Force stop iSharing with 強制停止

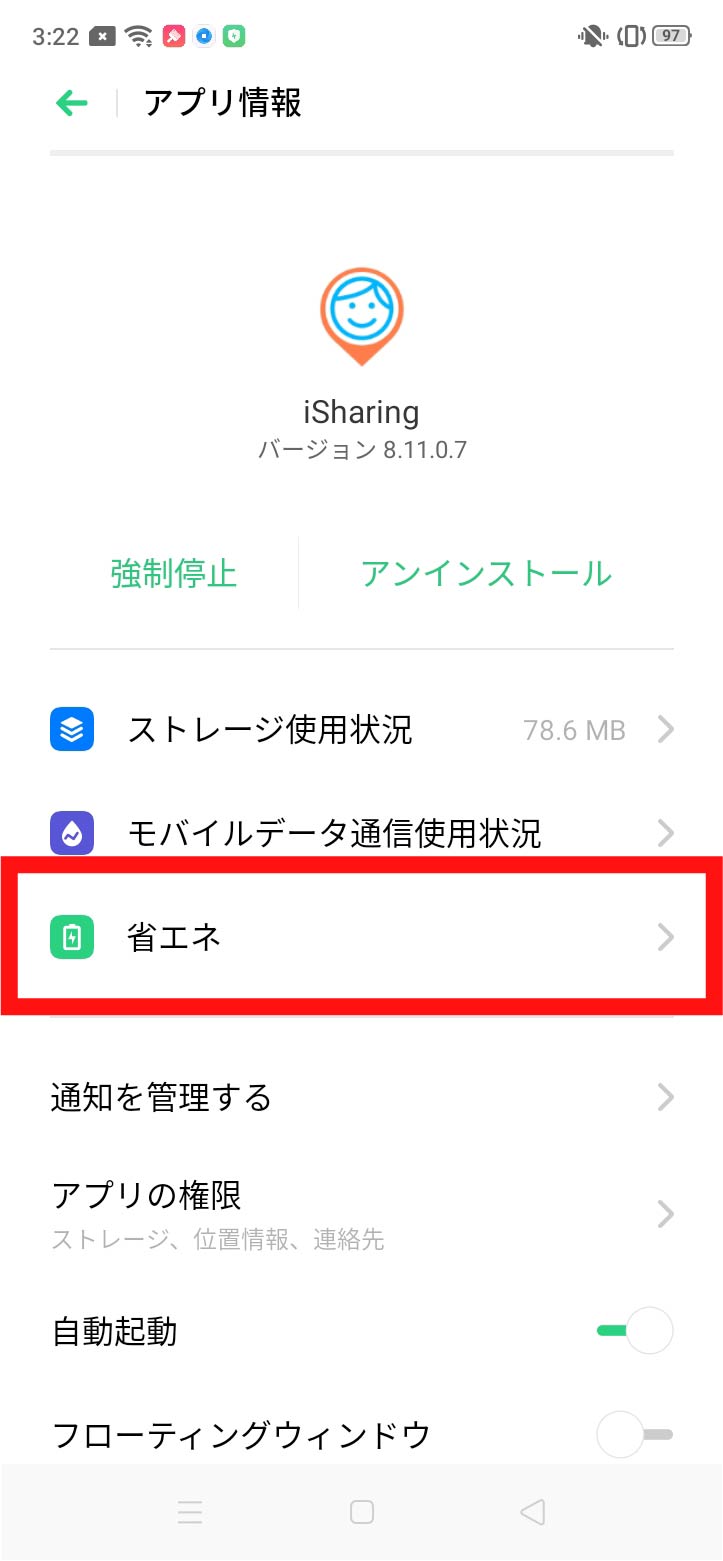click(x=174, y=574)
